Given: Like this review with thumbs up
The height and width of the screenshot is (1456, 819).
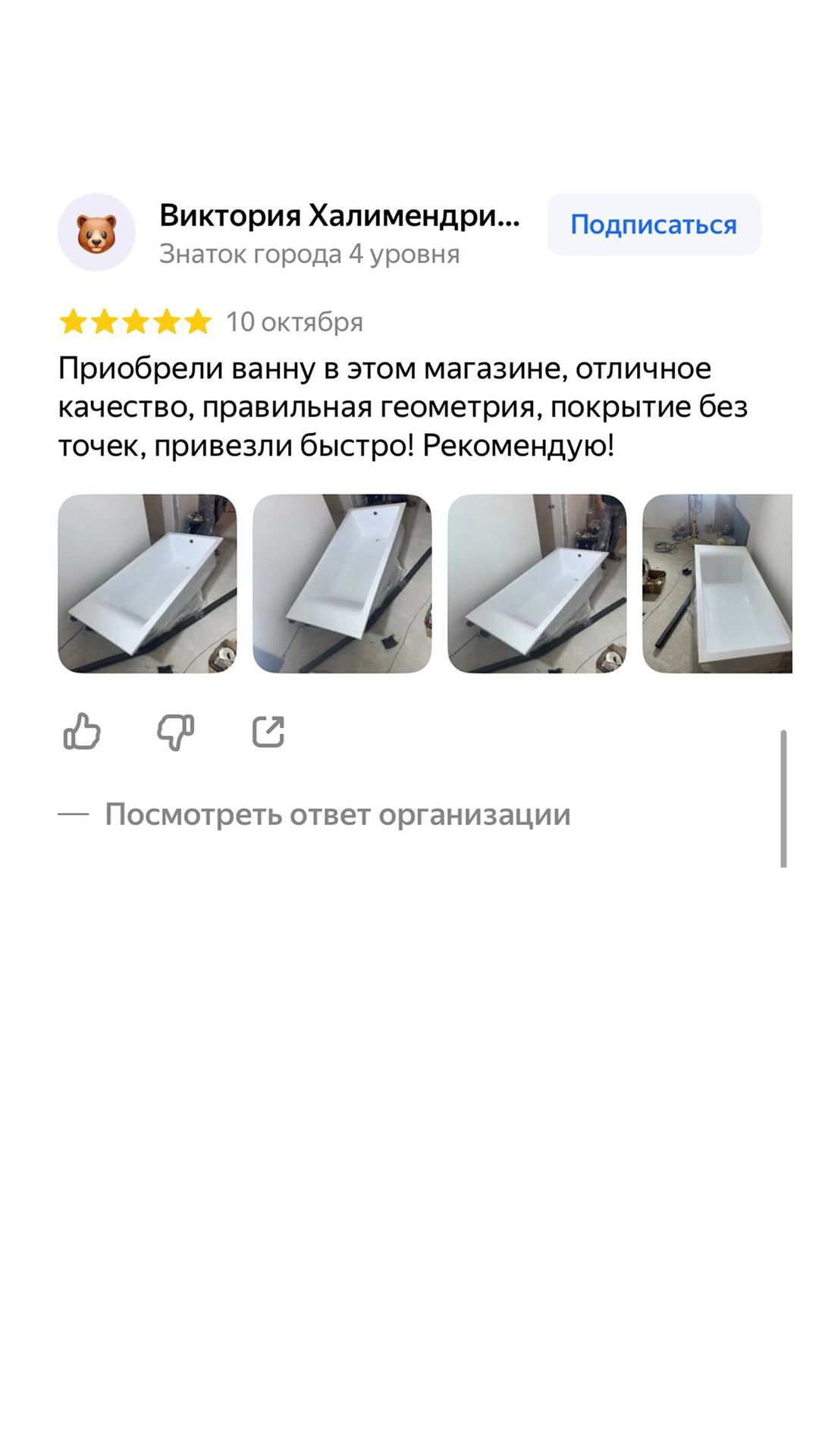Looking at the screenshot, I should pos(82,732).
